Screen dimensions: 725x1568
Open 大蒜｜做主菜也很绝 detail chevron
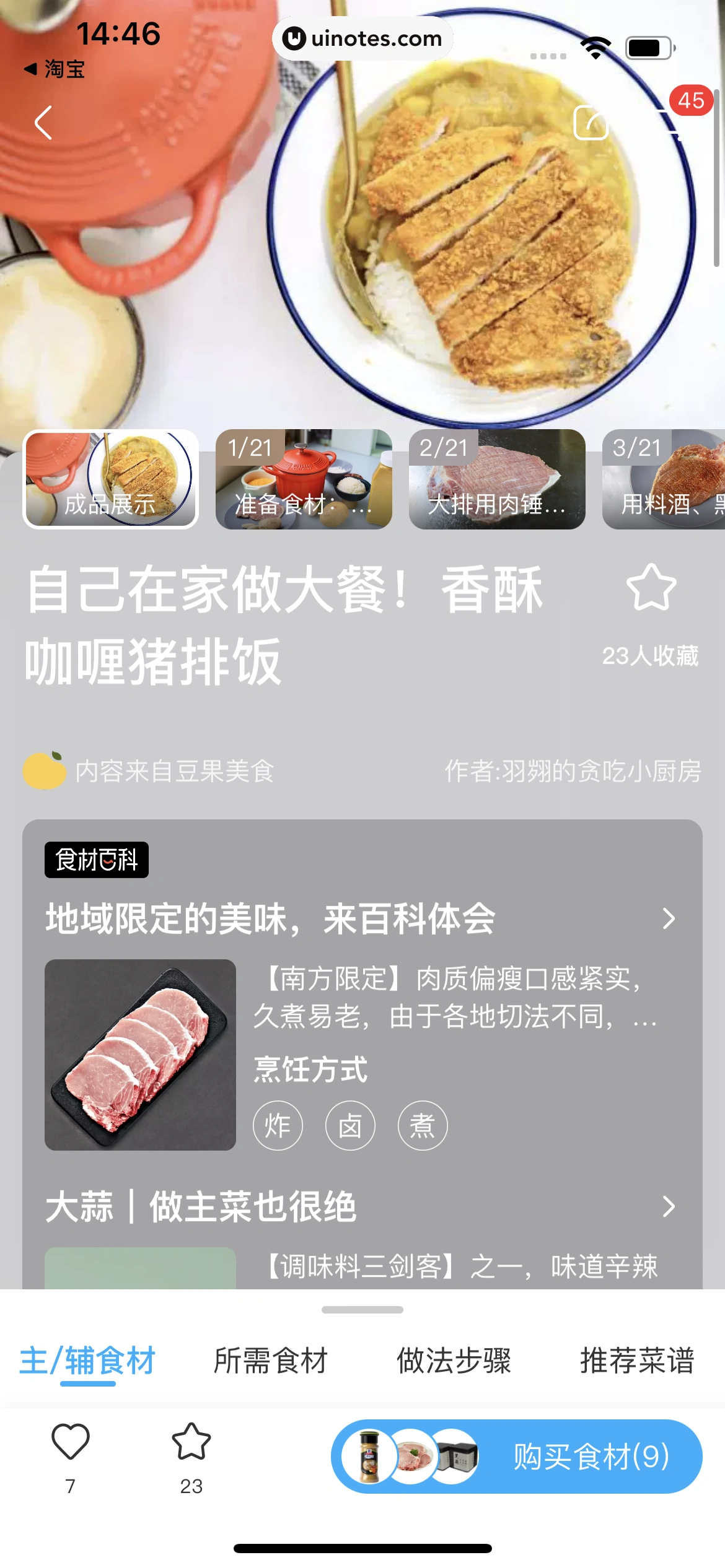pyautogui.click(x=667, y=1206)
